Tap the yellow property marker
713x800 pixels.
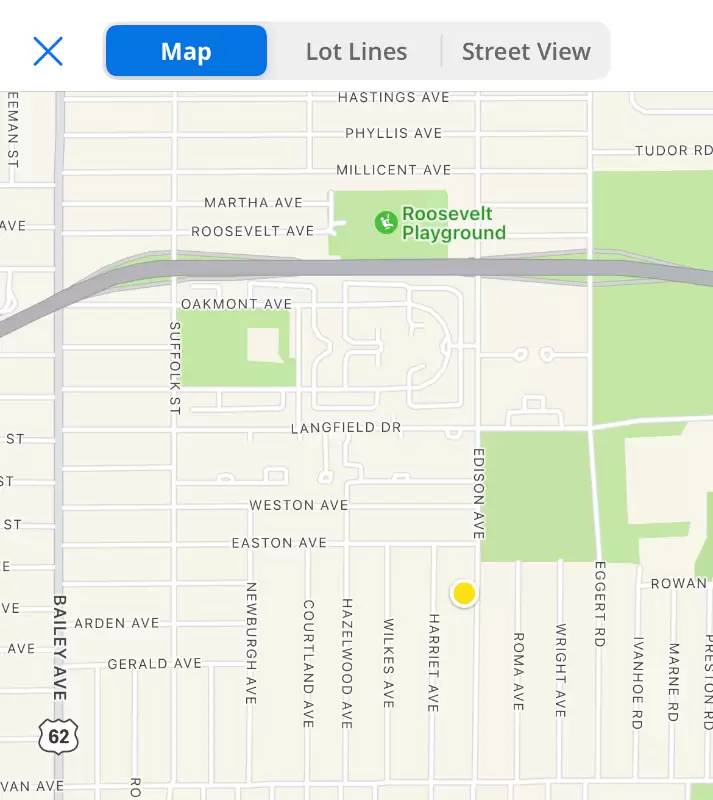pyautogui.click(x=464, y=593)
